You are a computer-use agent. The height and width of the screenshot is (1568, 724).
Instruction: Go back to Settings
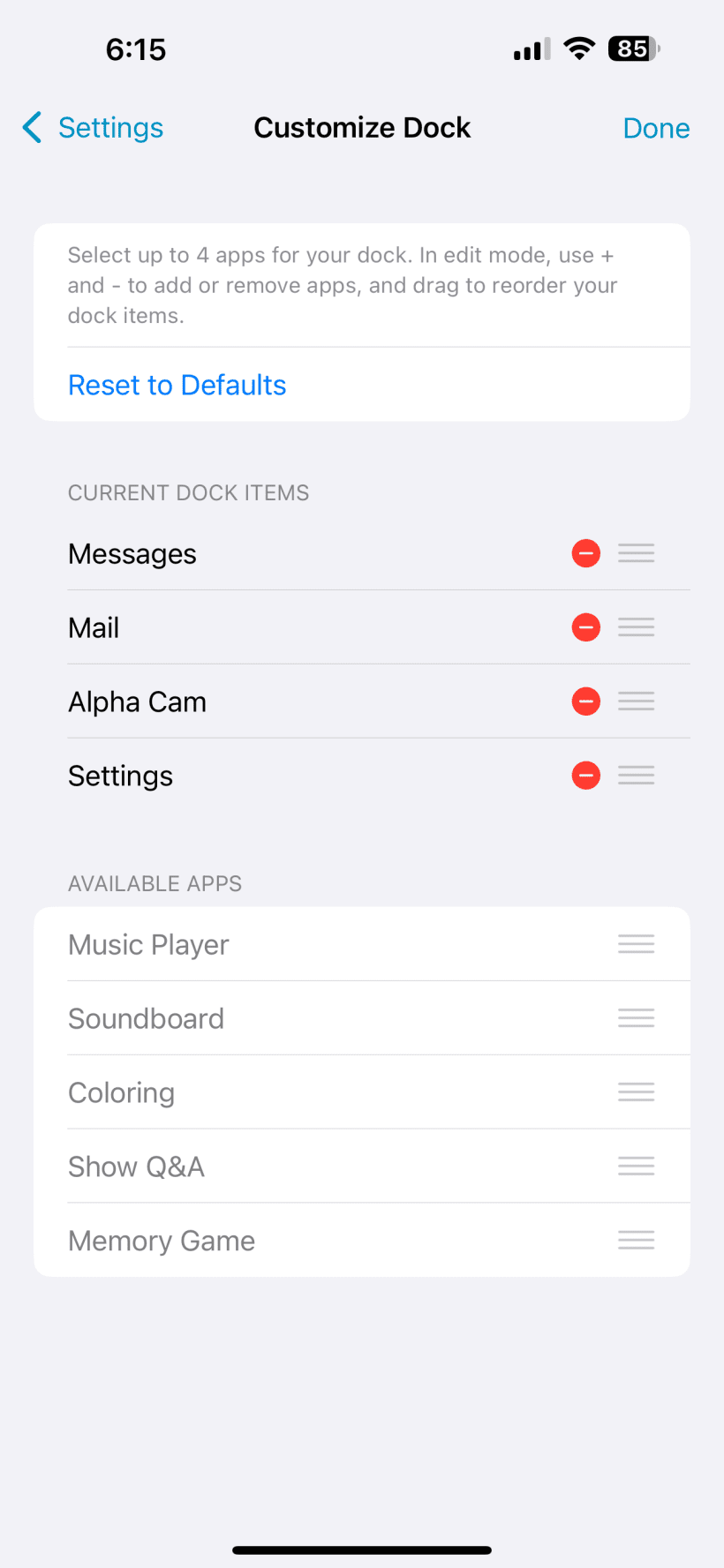pos(94,128)
